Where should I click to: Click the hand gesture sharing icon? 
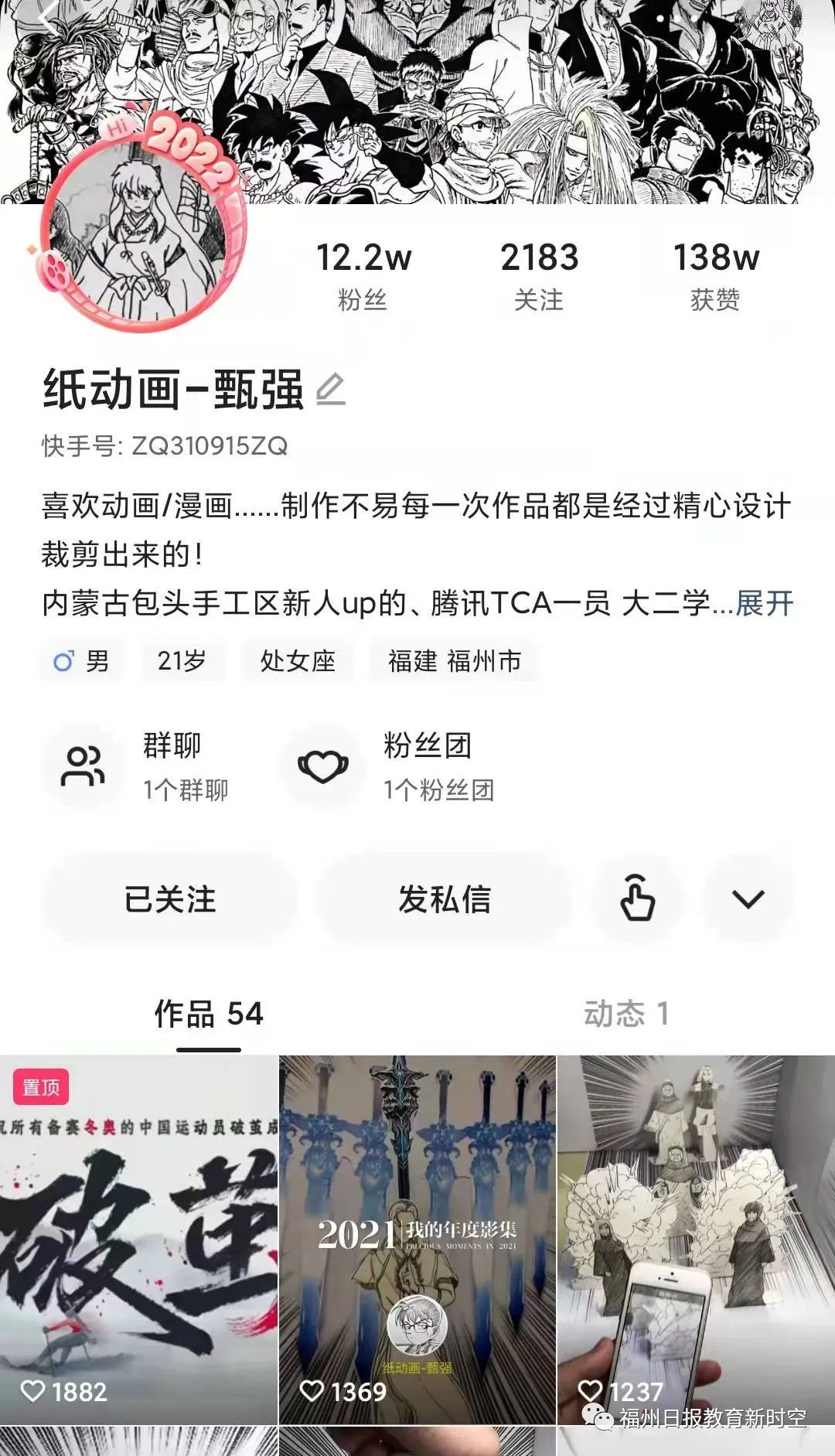pos(639,897)
